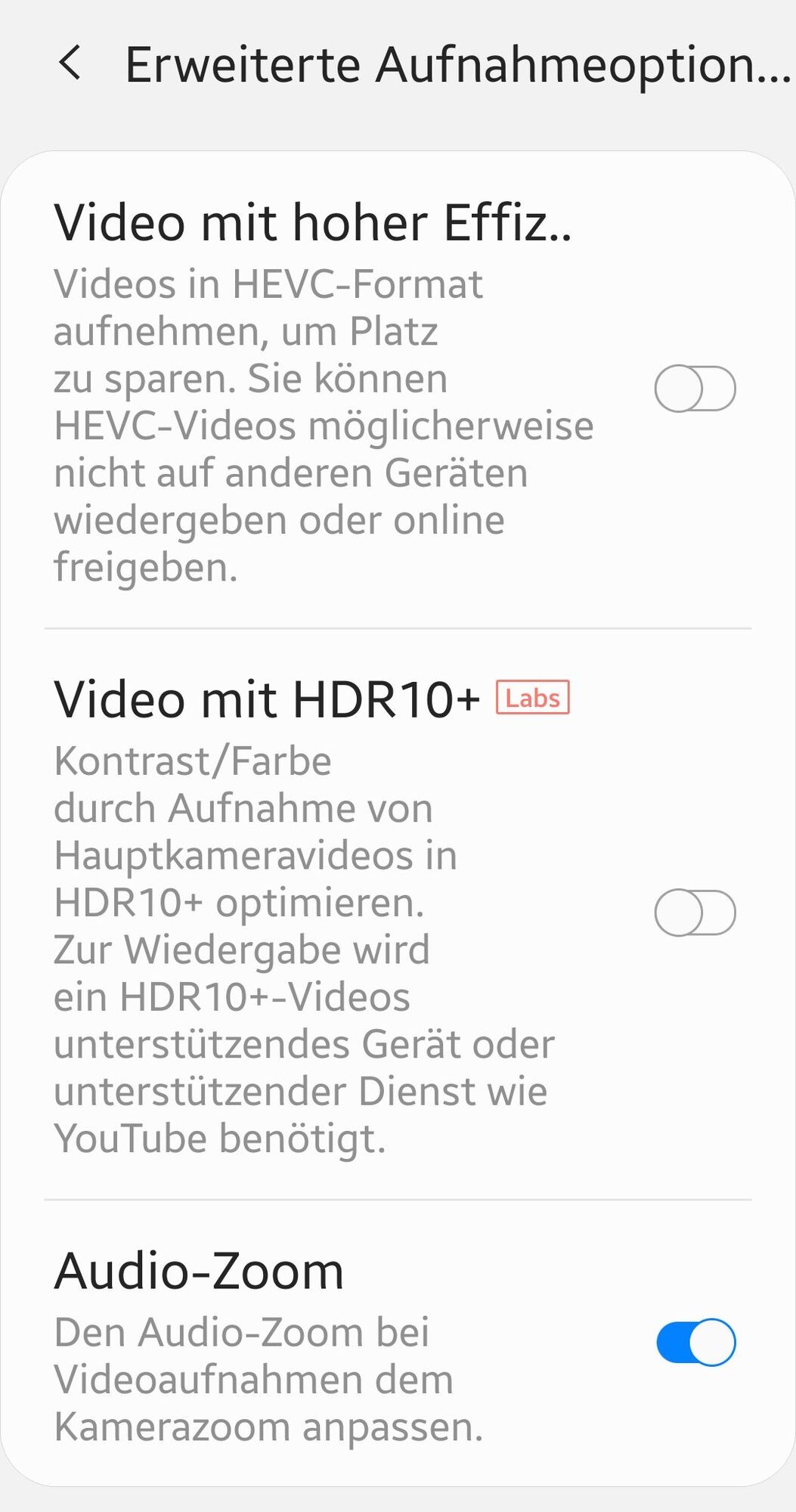796x1512 pixels.
Task: Select the Labs badge next to HDR10+
Action: (531, 699)
